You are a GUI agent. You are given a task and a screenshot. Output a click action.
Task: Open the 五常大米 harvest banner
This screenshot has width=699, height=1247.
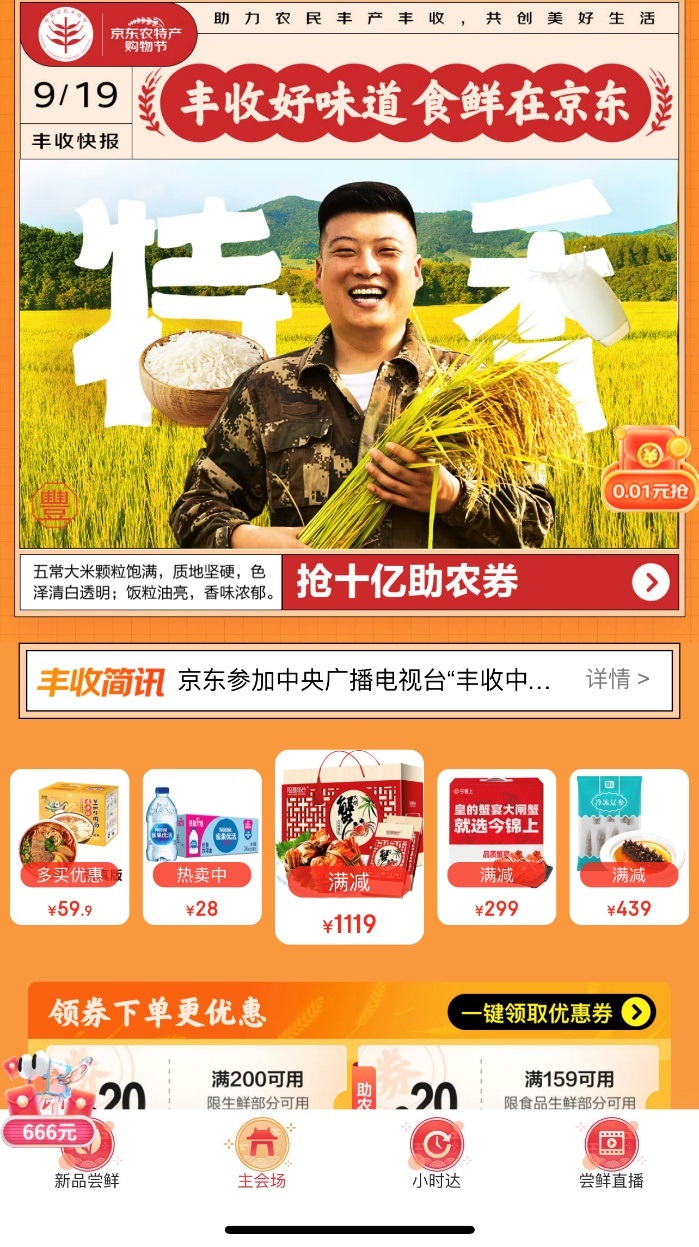coord(348,355)
